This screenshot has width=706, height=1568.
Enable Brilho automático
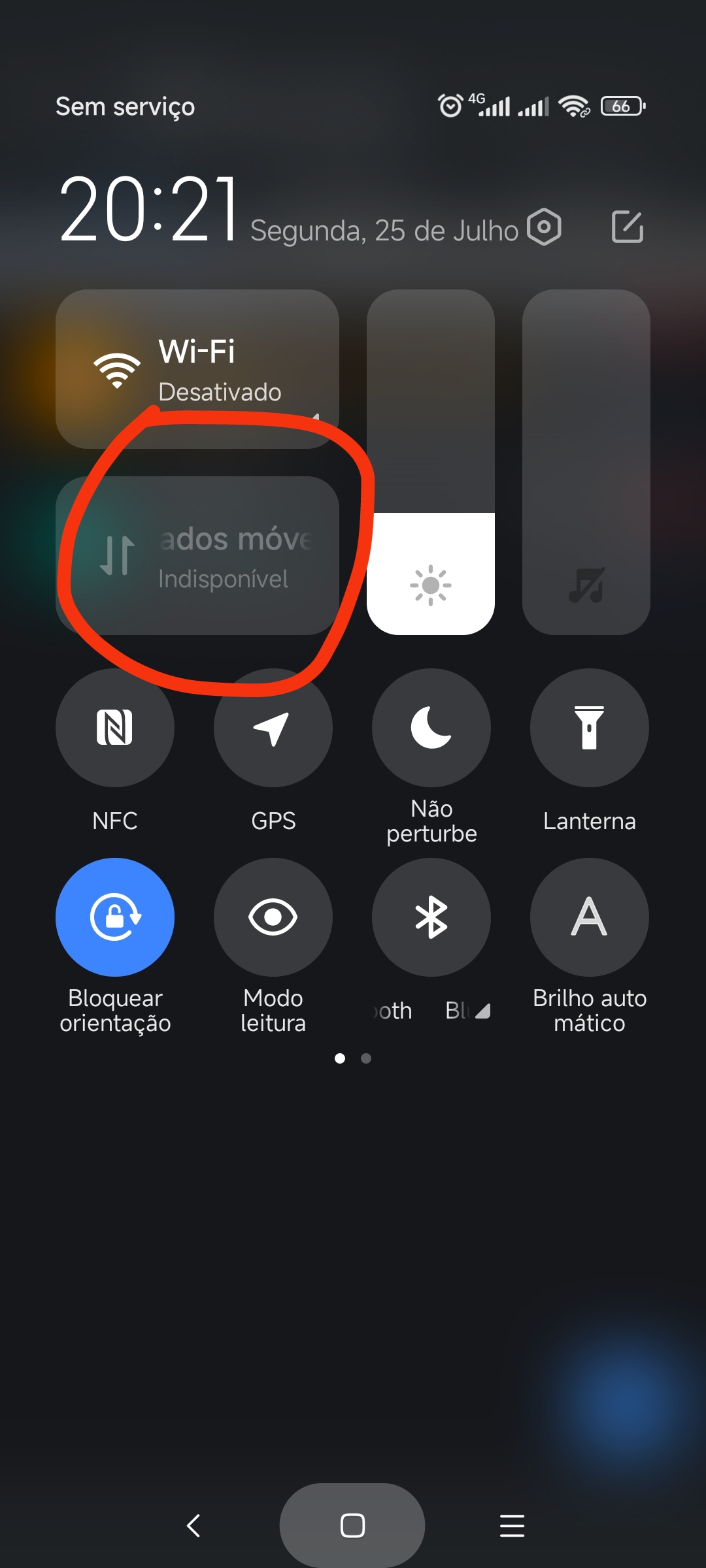[x=590, y=917]
